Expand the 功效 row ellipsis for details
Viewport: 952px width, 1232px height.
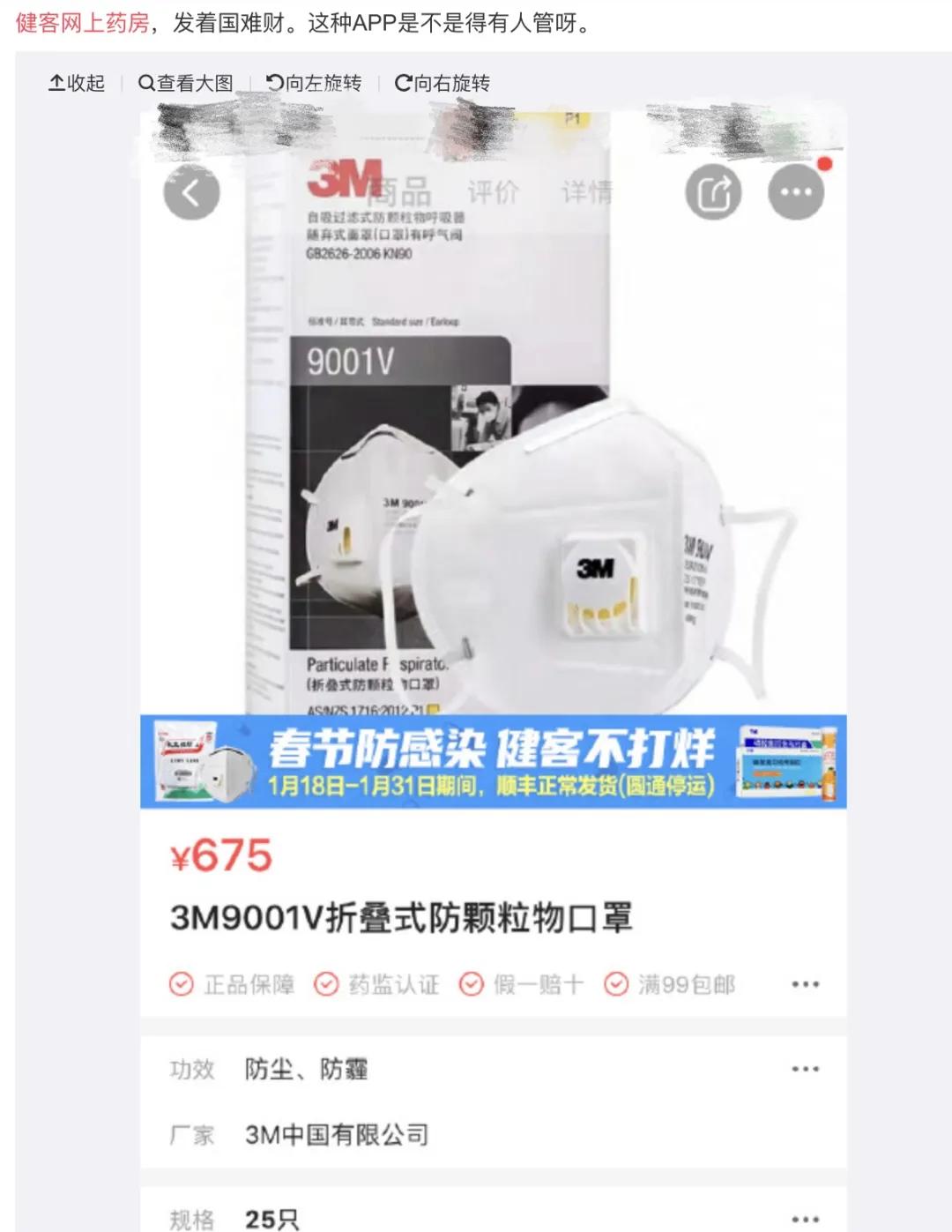(805, 1068)
